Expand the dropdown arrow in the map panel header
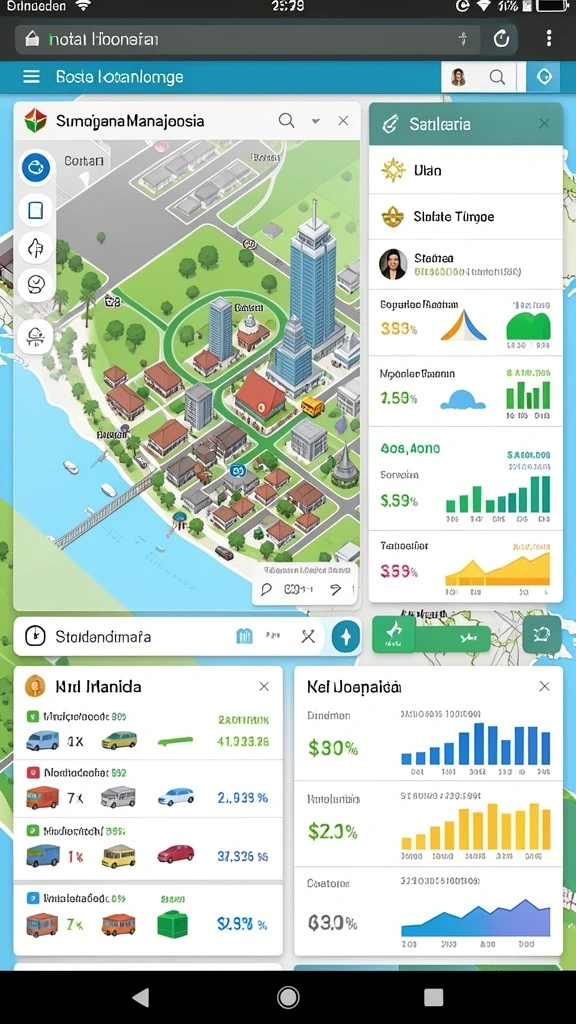576x1024 pixels. point(315,121)
